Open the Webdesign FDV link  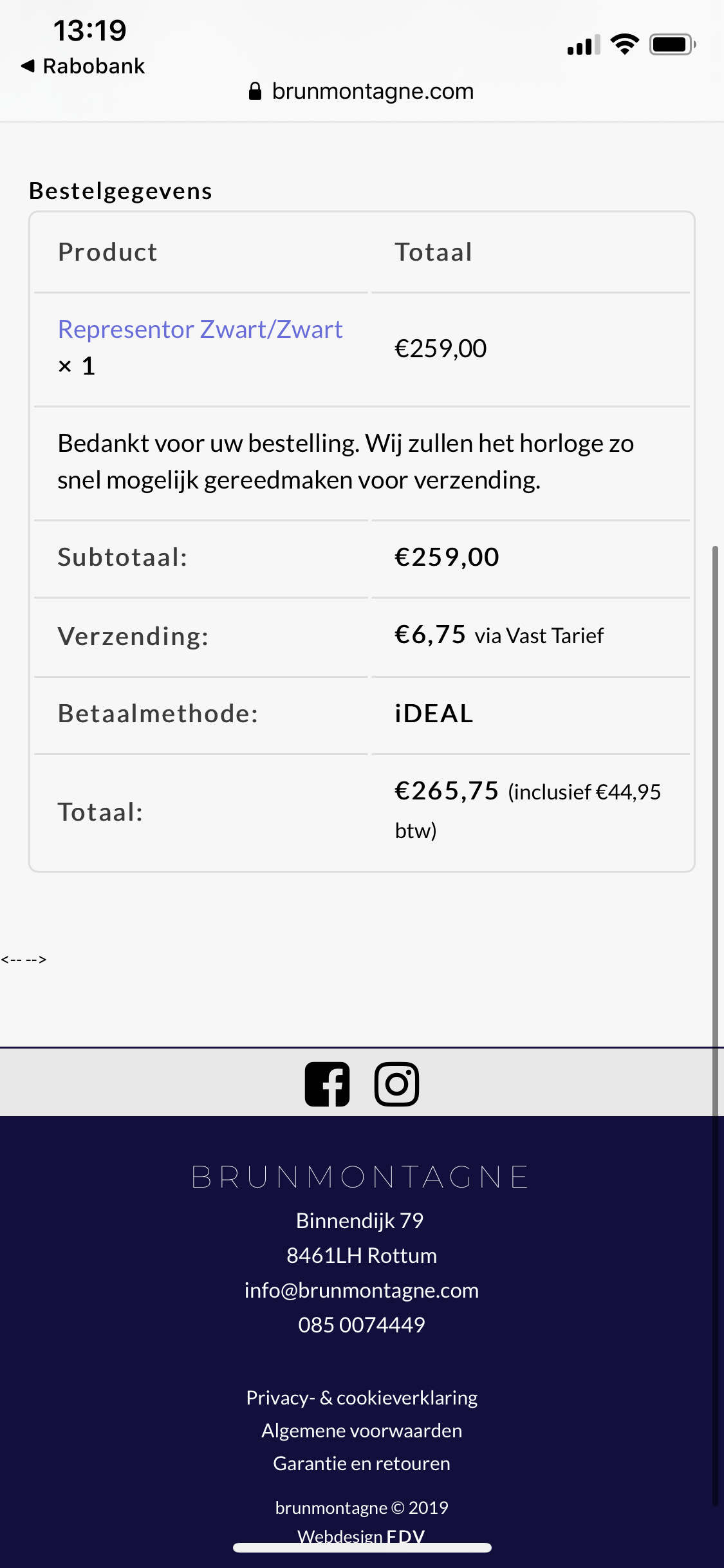[362, 1536]
